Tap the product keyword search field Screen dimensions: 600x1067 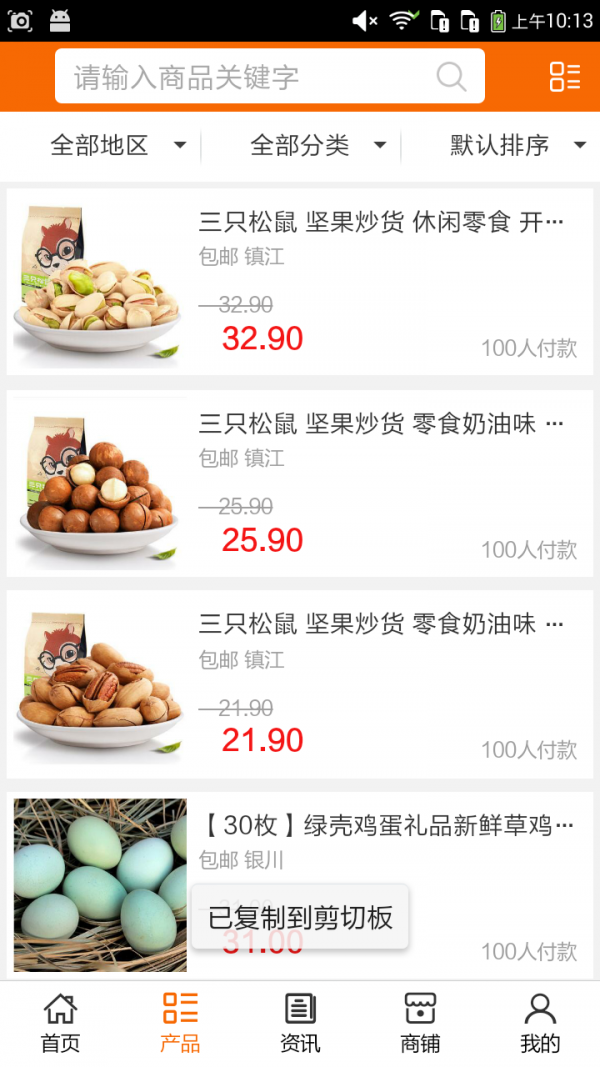[x=250, y=77]
